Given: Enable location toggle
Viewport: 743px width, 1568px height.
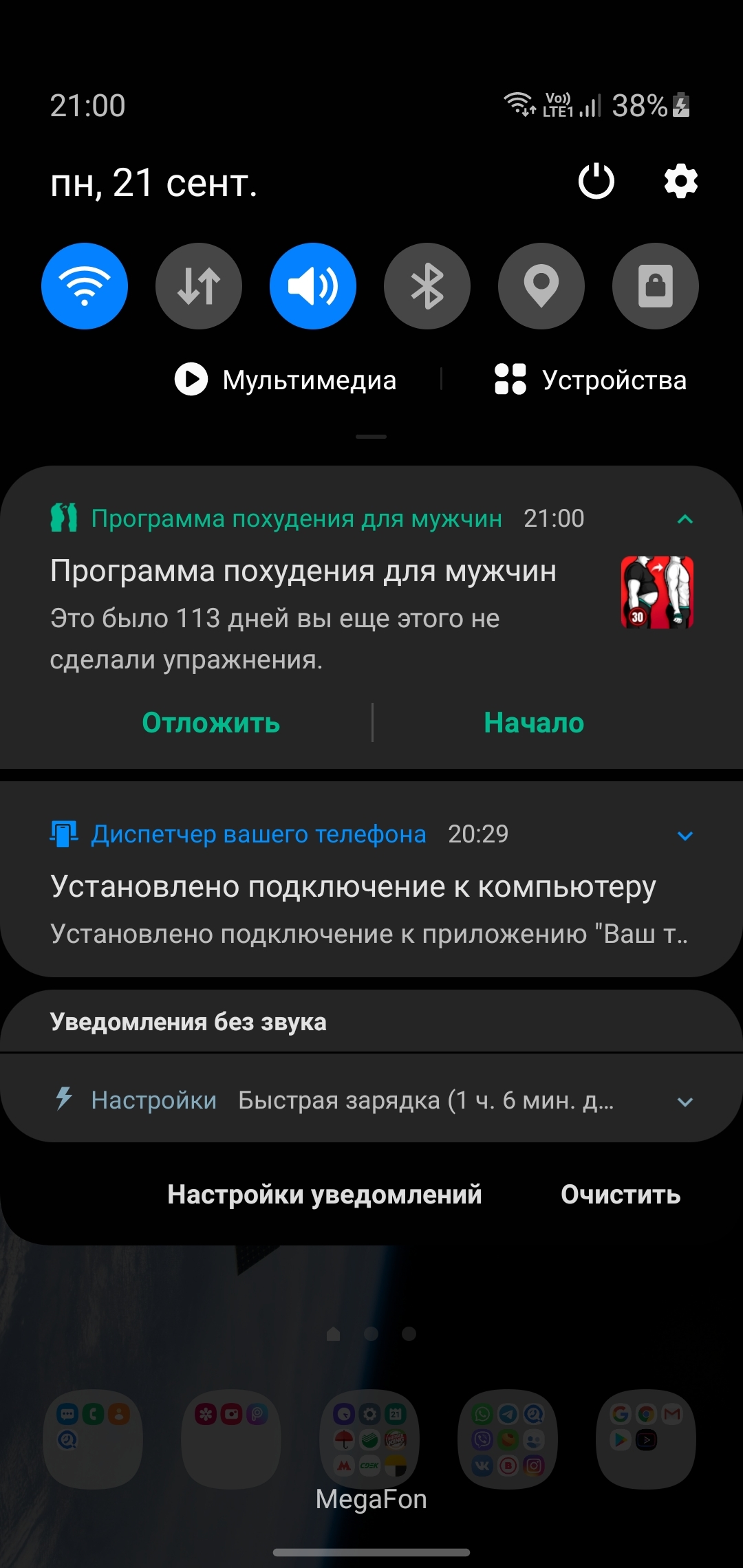Looking at the screenshot, I should pyautogui.click(x=541, y=286).
